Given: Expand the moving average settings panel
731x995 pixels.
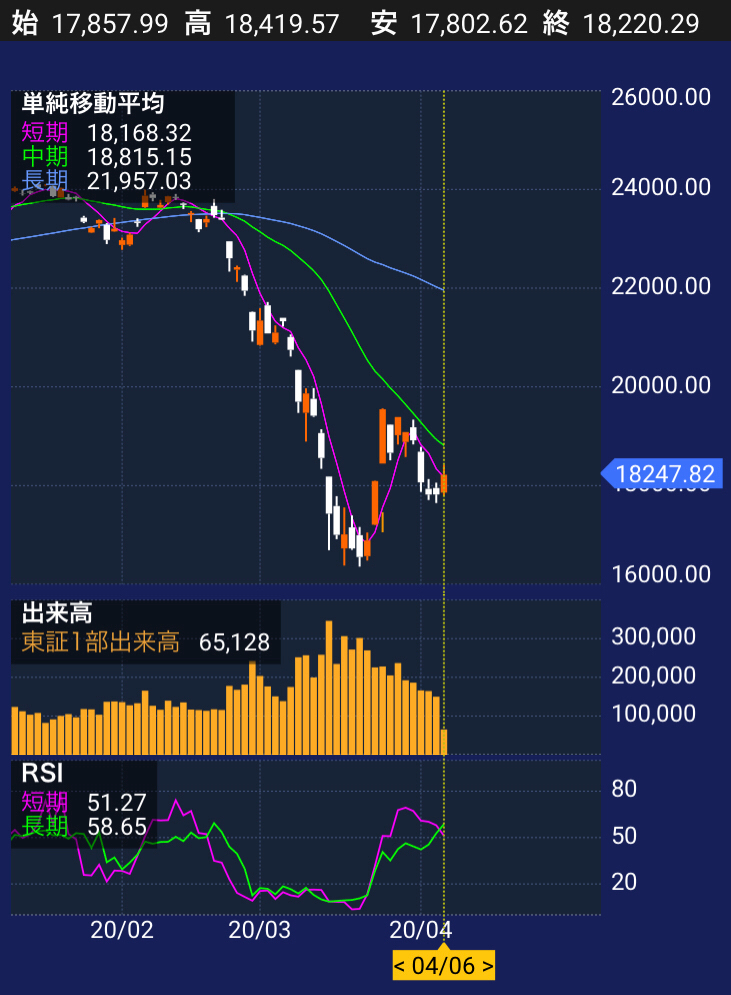Looking at the screenshot, I should (120, 143).
